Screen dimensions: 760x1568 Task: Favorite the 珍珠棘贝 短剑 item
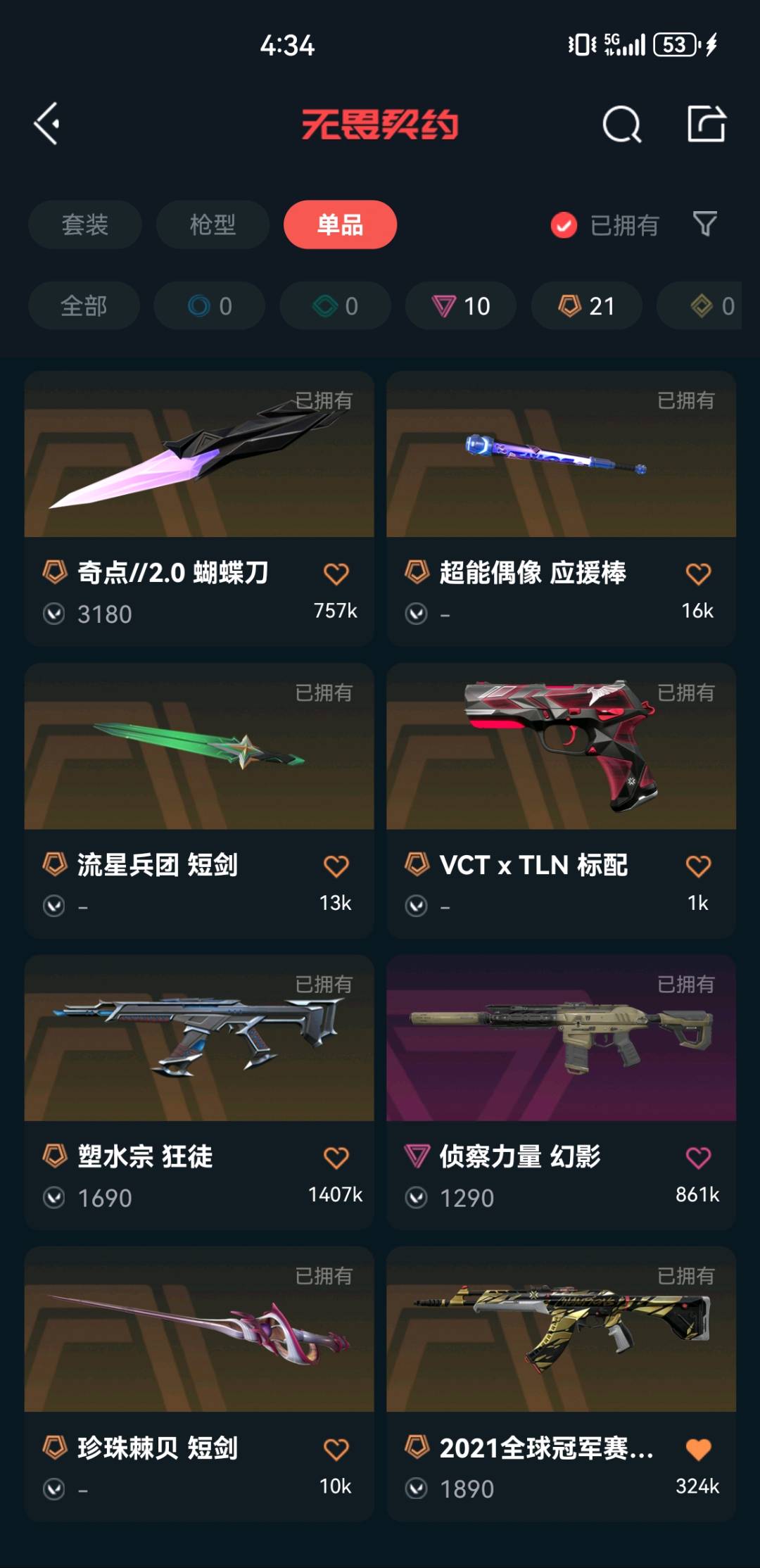coord(336,1449)
